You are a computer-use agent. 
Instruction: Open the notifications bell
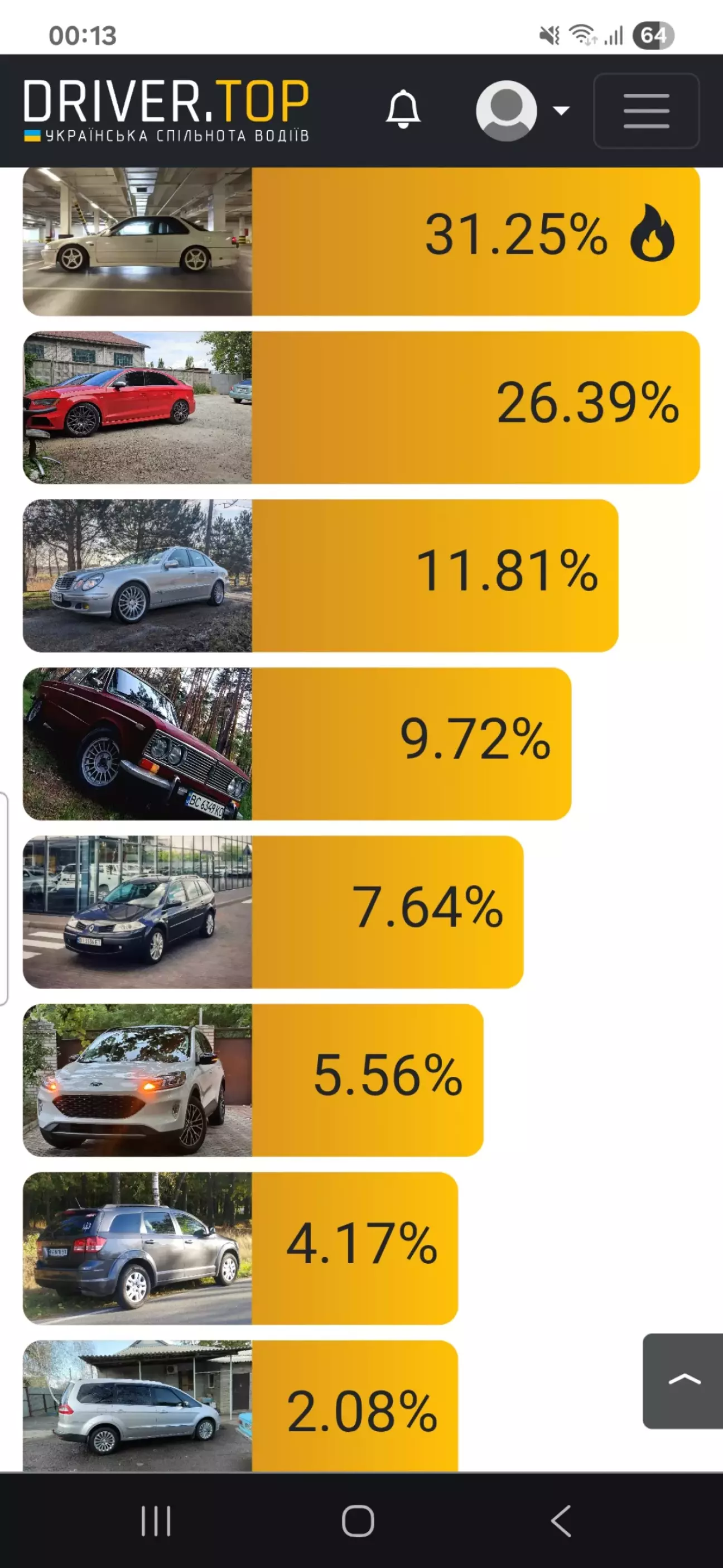pyautogui.click(x=403, y=110)
